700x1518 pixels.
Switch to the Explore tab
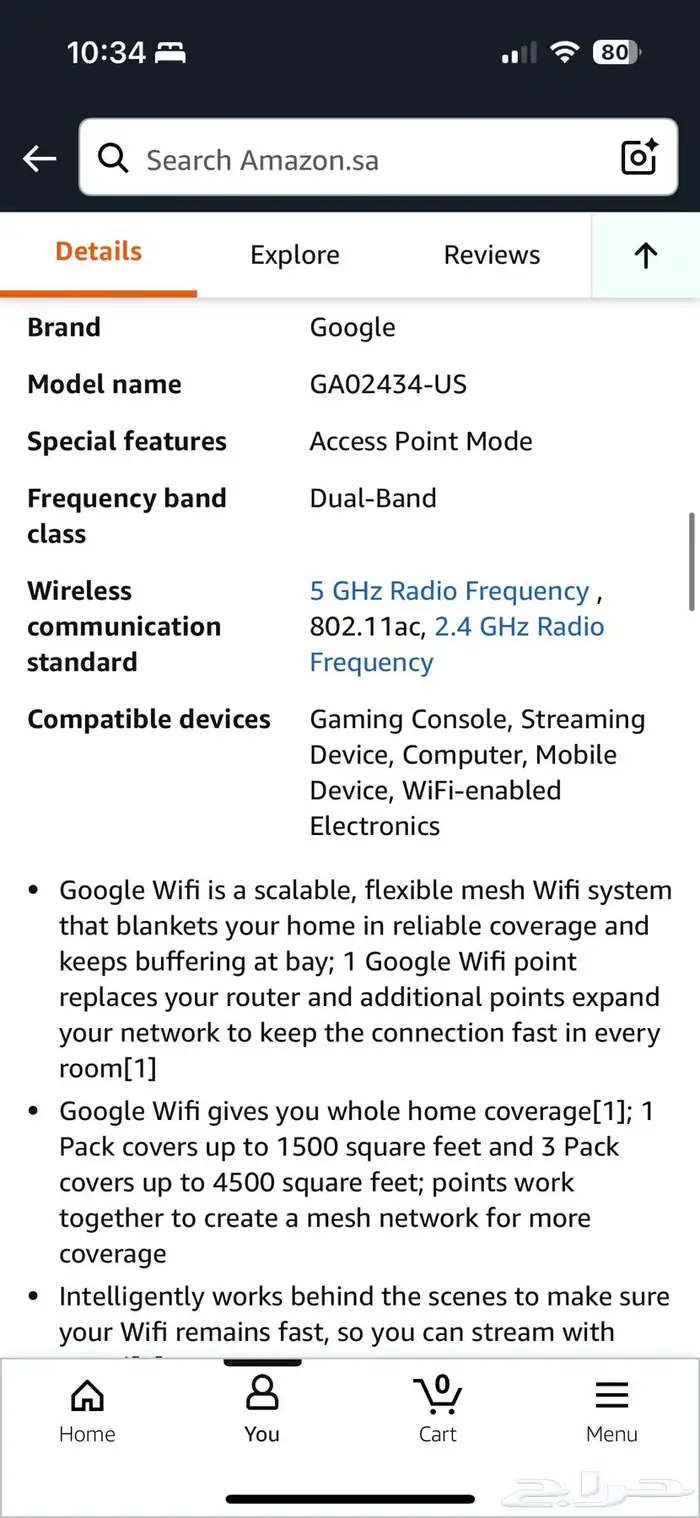tap(294, 255)
